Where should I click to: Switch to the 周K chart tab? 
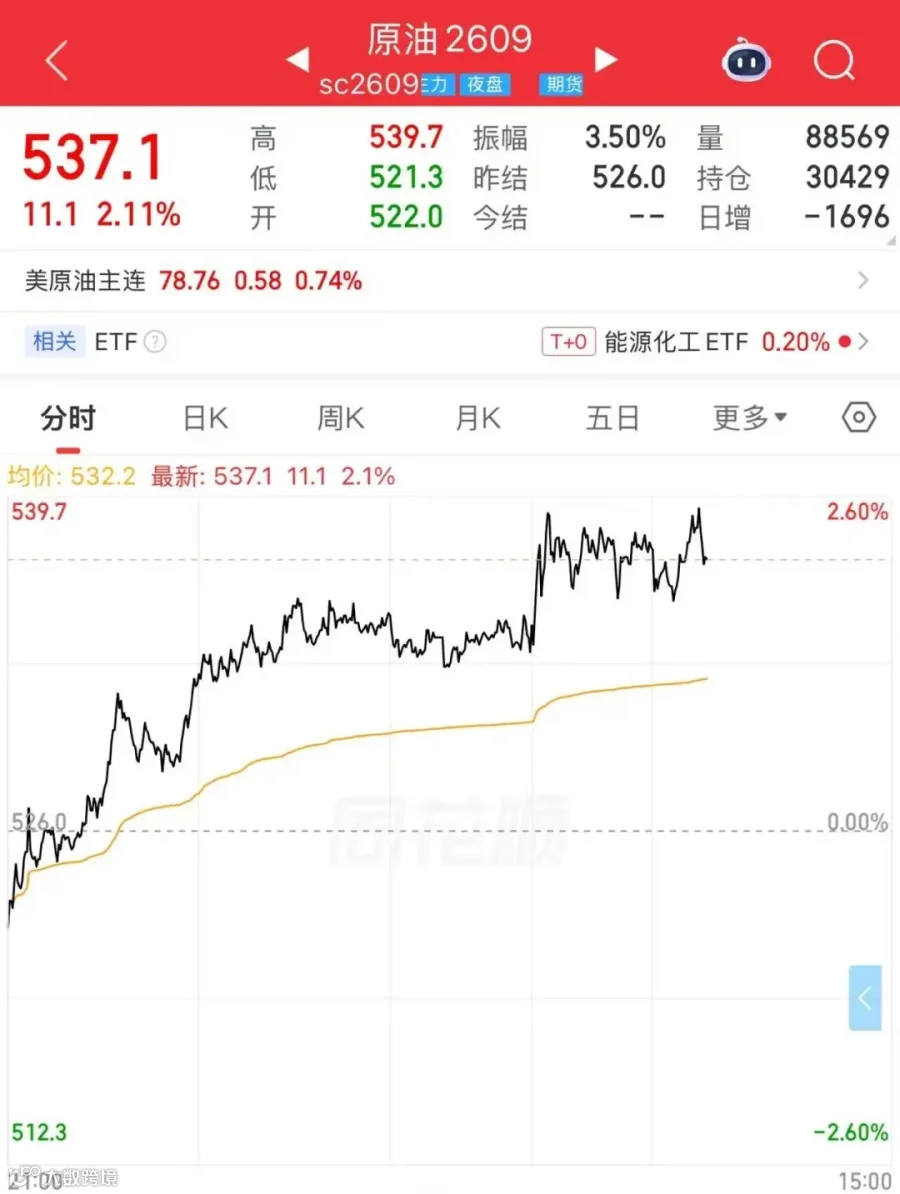tap(341, 418)
